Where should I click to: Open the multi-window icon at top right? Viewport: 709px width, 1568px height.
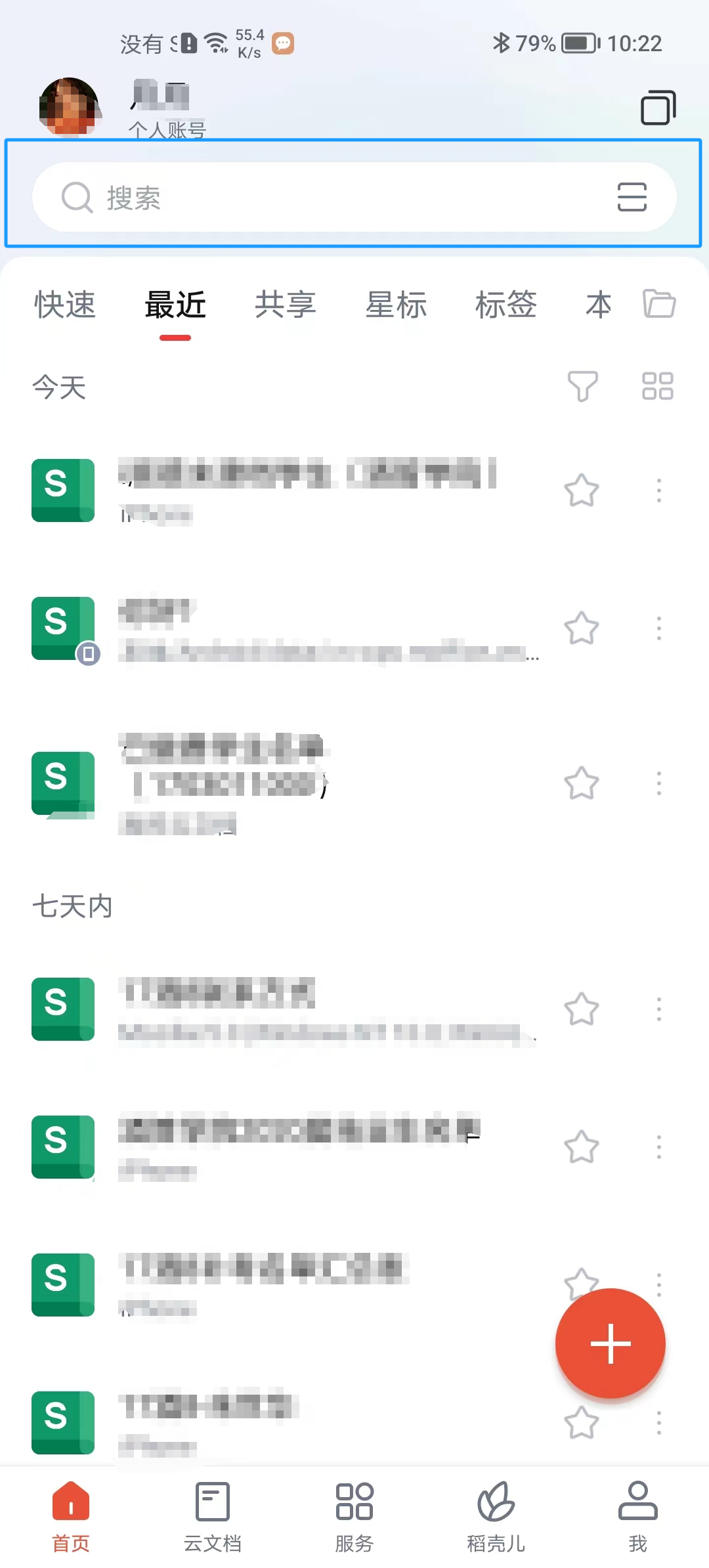658,108
